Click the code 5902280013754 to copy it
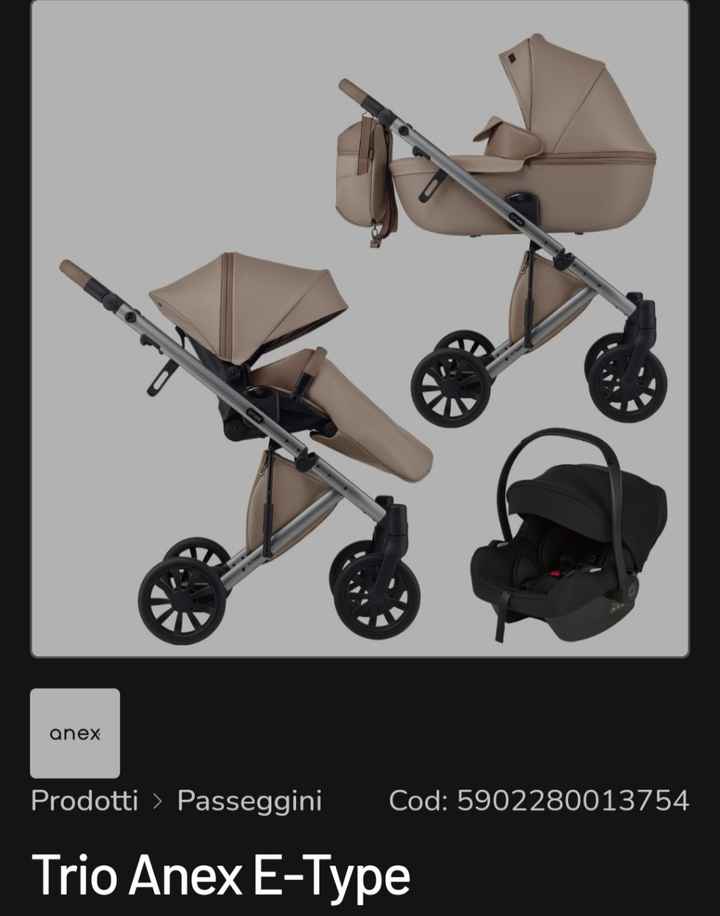This screenshot has height=916, width=720. pyautogui.click(x=577, y=800)
